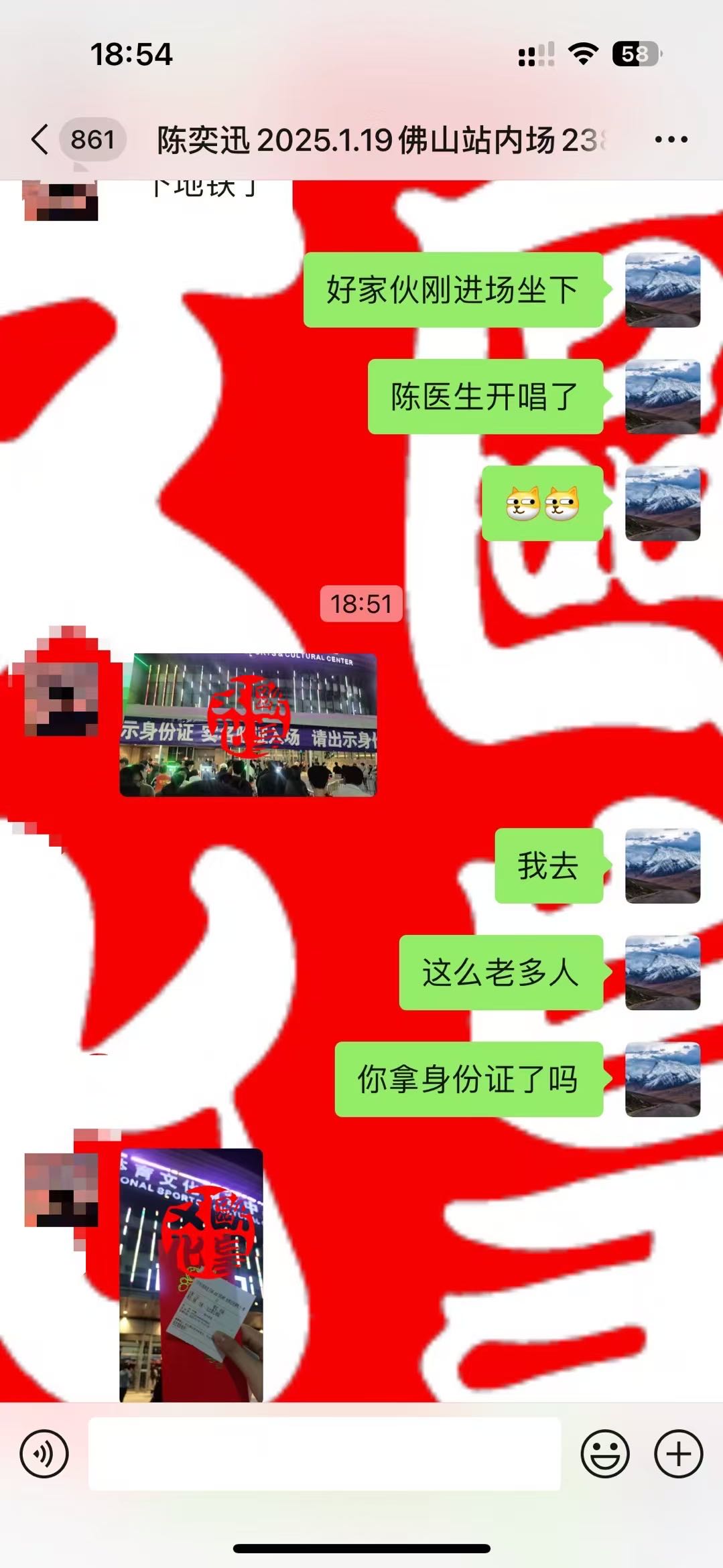Switch to voice message input

[x=44, y=1453]
